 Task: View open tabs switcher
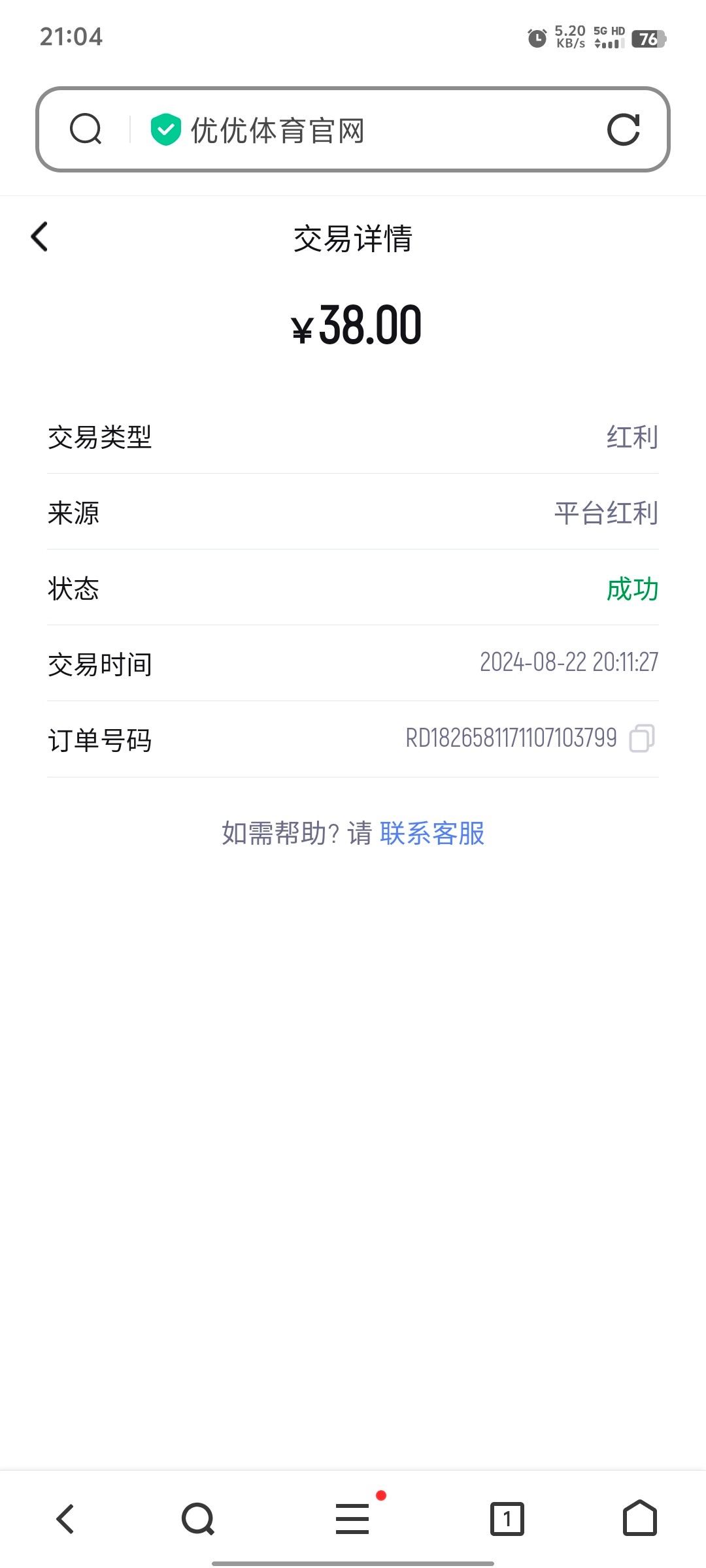pyautogui.click(x=507, y=1518)
